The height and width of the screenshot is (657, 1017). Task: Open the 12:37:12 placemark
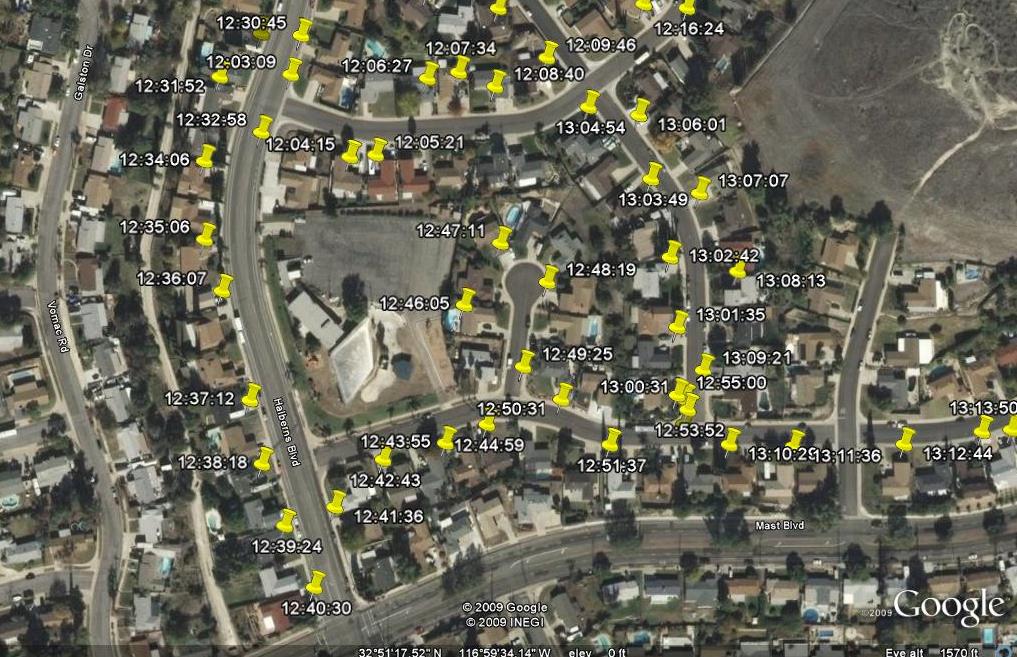(252, 394)
